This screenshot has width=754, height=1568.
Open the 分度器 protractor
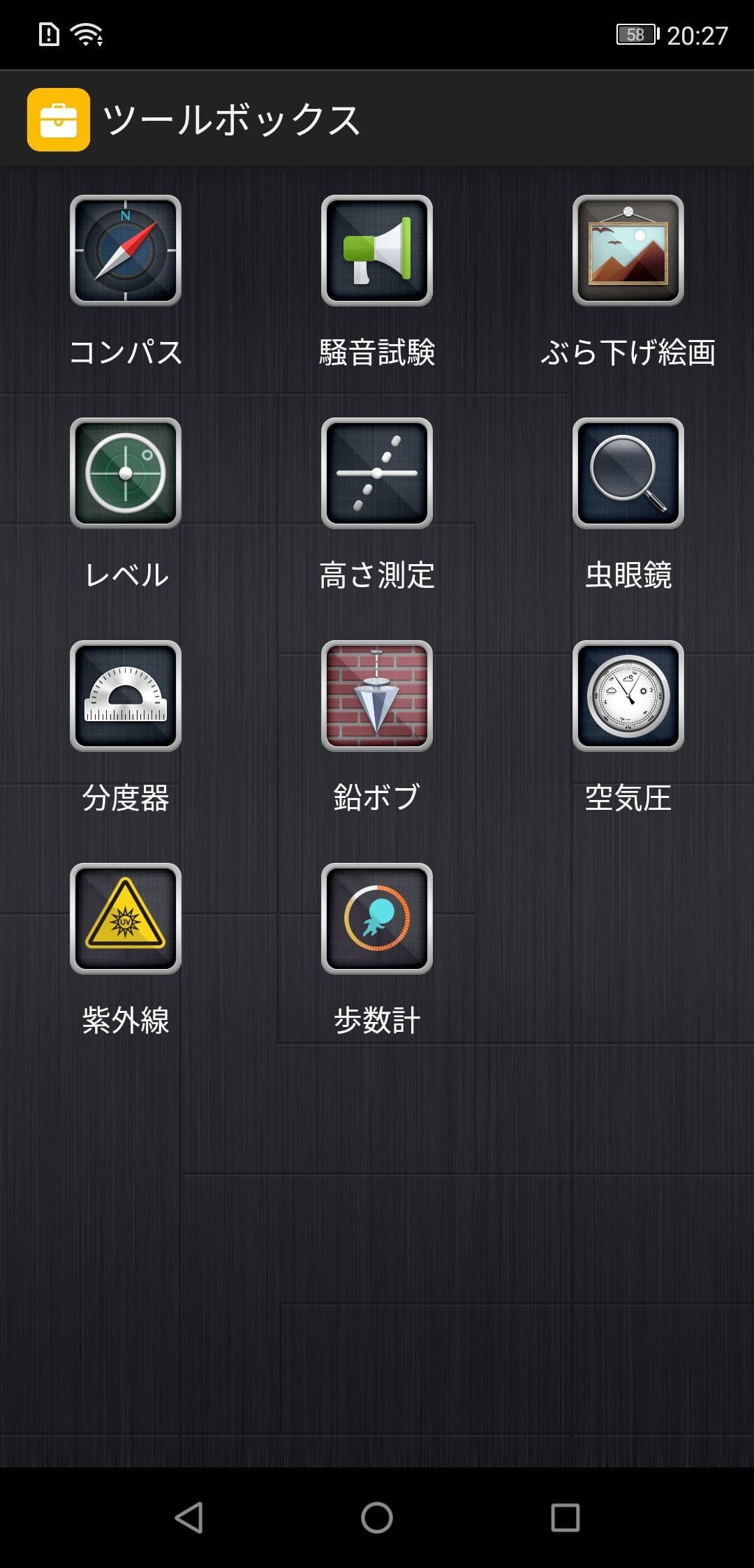[x=126, y=696]
